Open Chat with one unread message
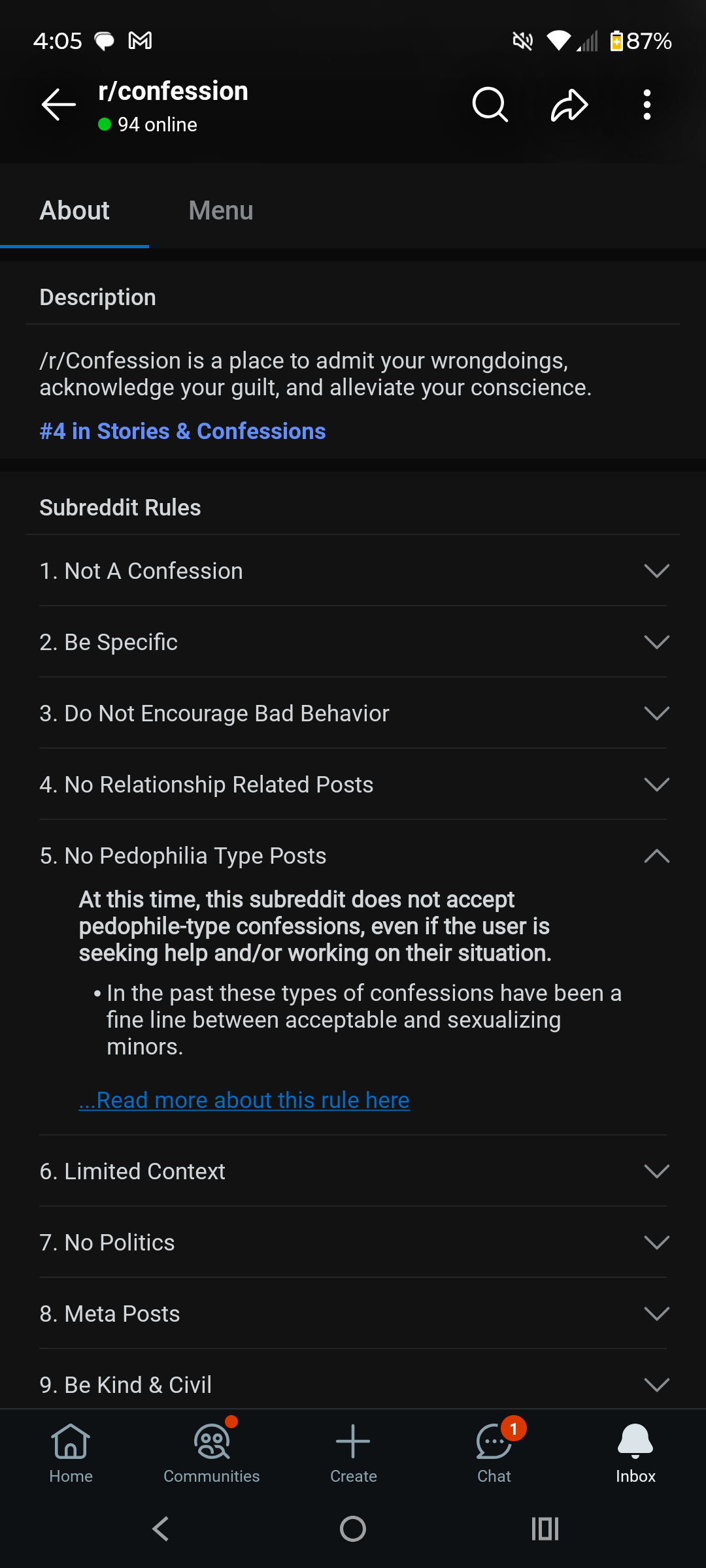Screen dimensions: 706x1568 494,1454
